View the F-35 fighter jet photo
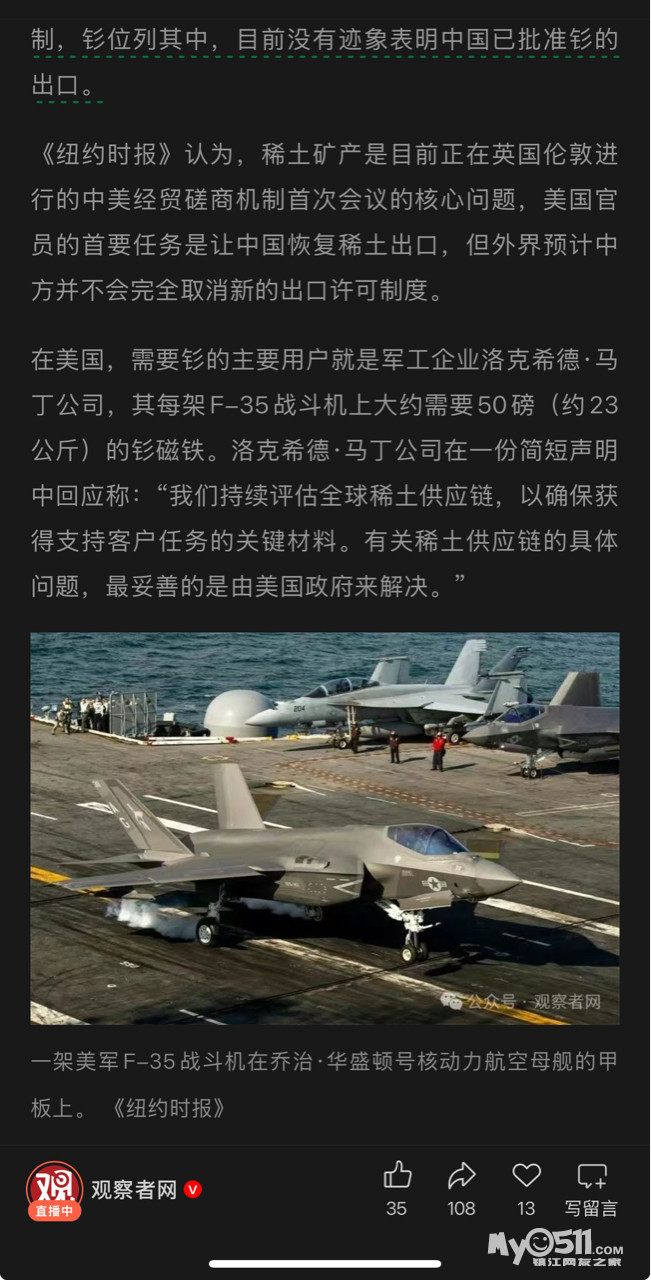 [x=325, y=828]
